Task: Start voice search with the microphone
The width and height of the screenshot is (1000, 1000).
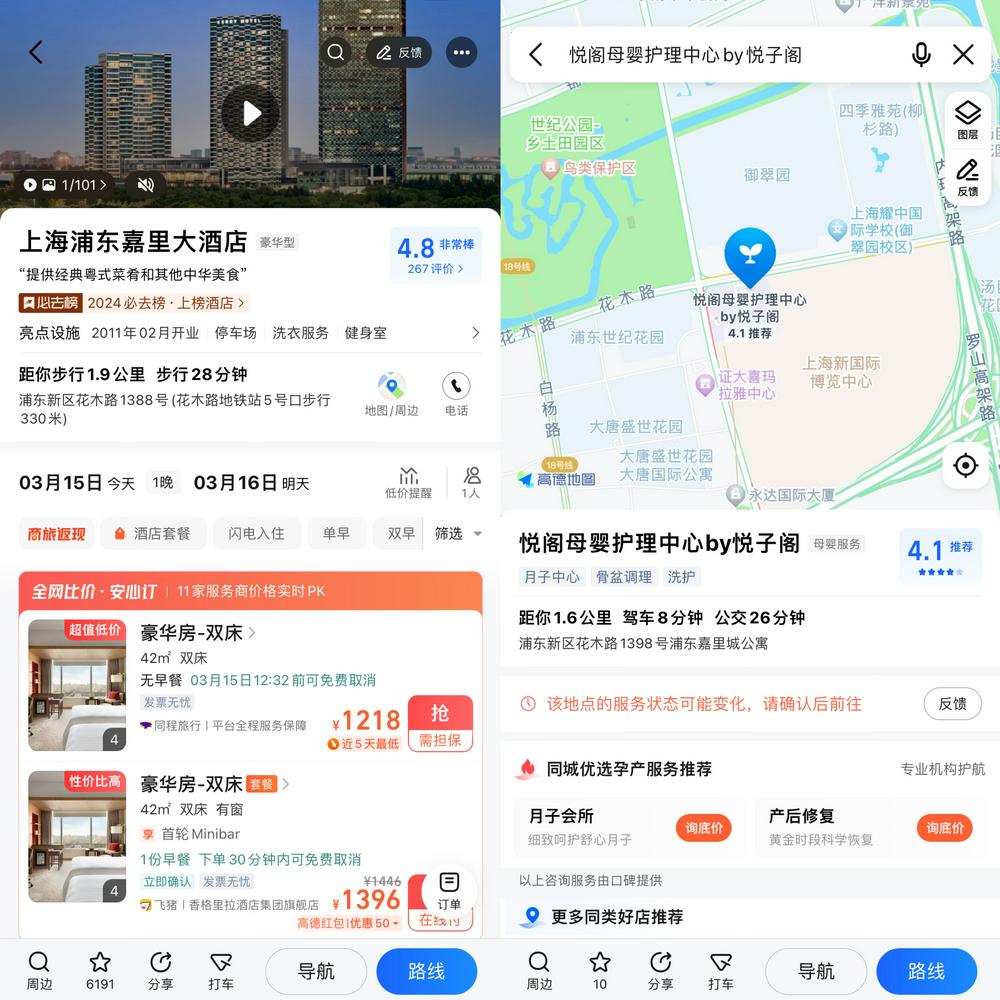Action: [x=921, y=55]
